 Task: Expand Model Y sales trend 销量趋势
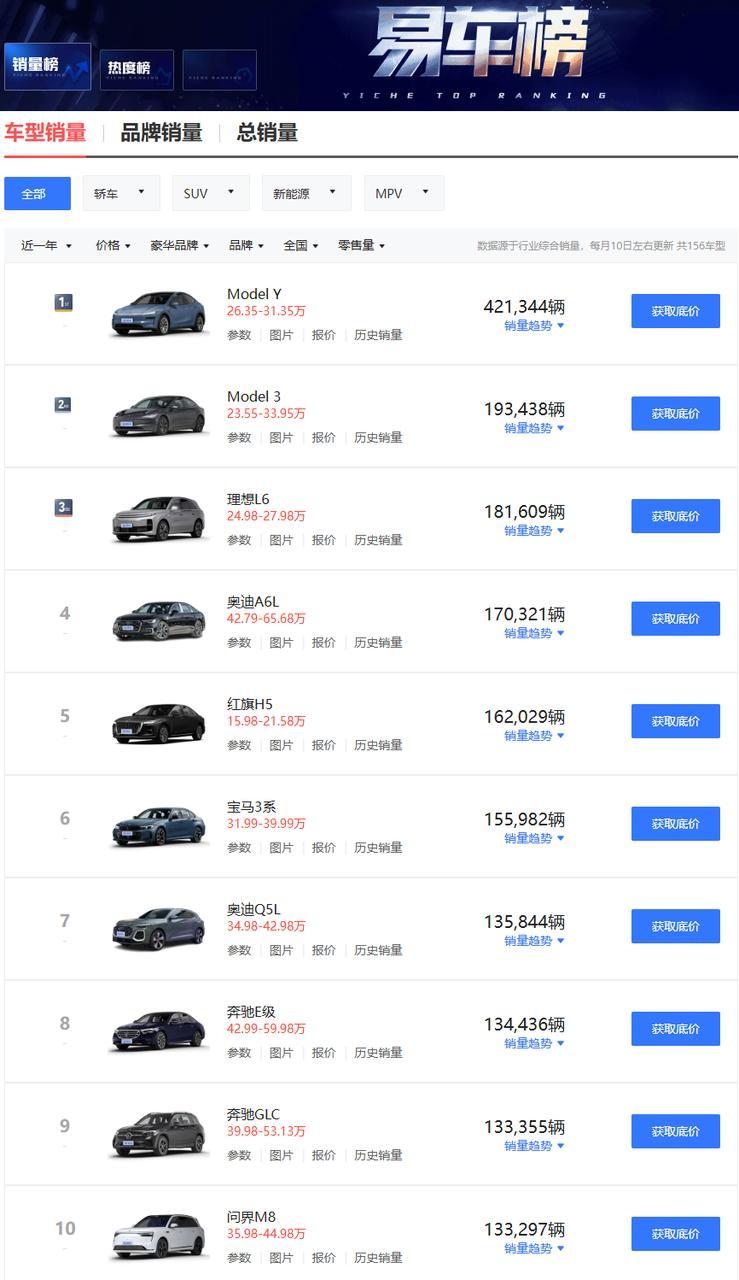pyautogui.click(x=531, y=325)
